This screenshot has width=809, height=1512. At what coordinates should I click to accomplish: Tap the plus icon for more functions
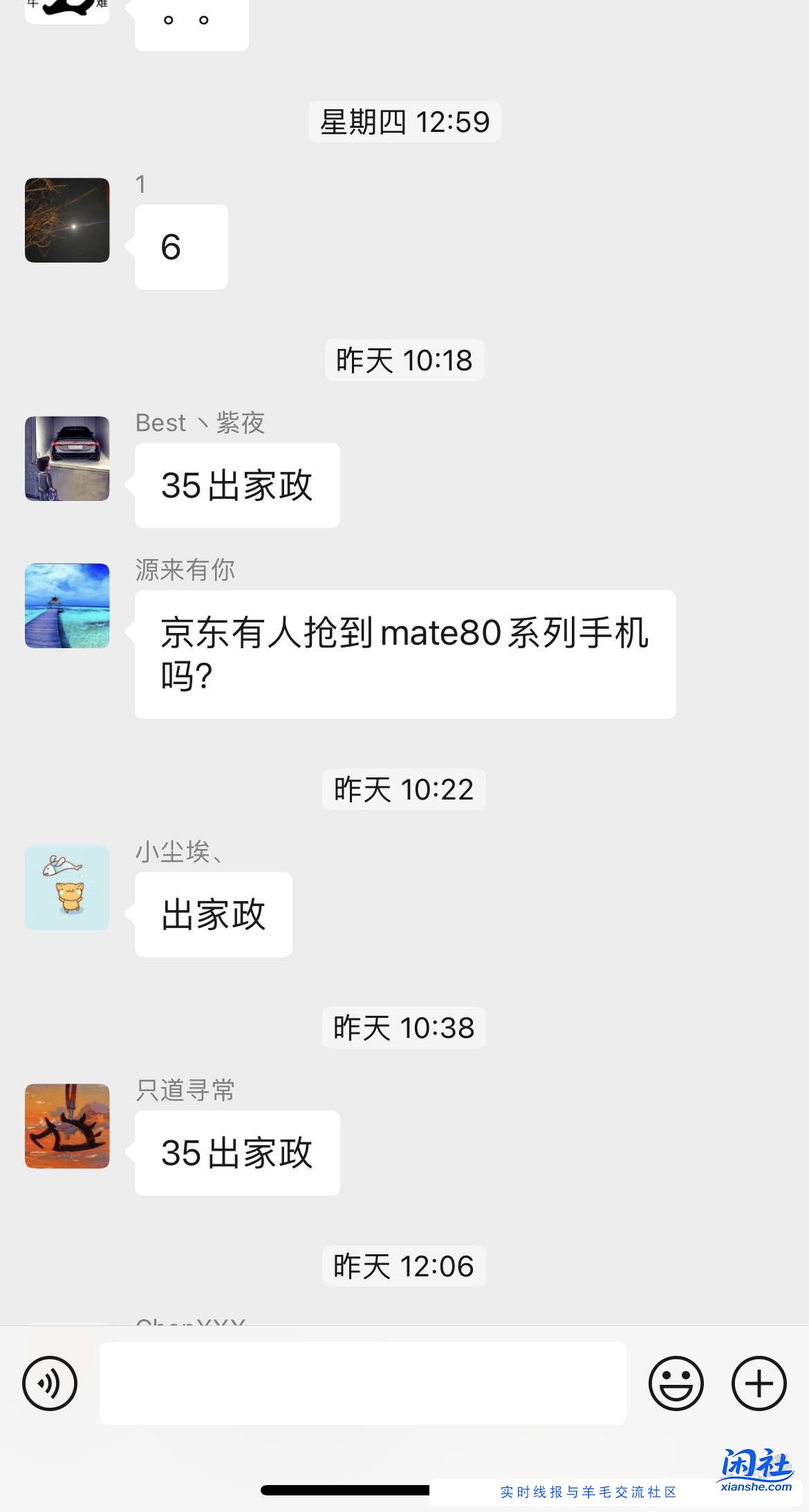pos(759,1383)
